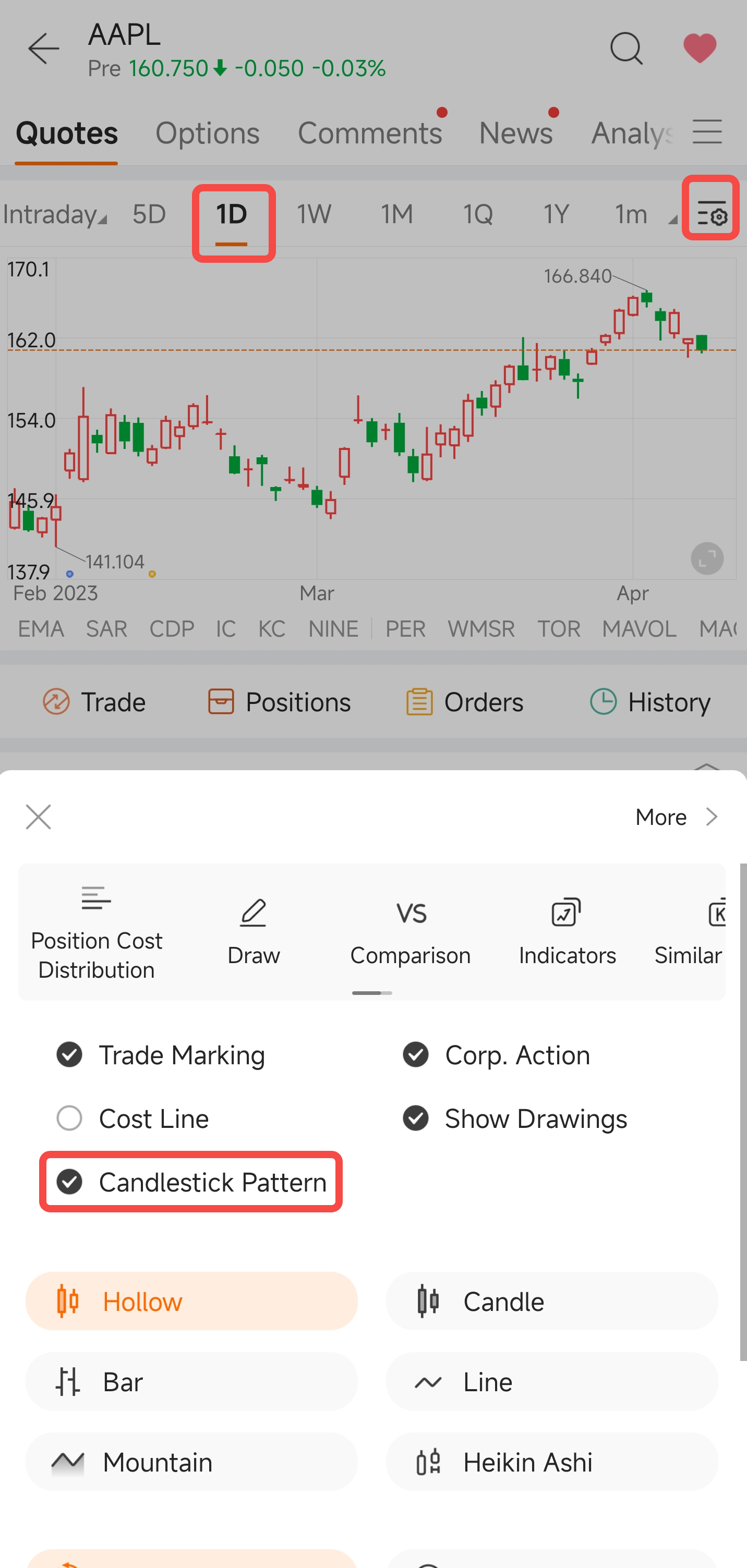
Task: Go back with the arrow icon
Action: 44,48
